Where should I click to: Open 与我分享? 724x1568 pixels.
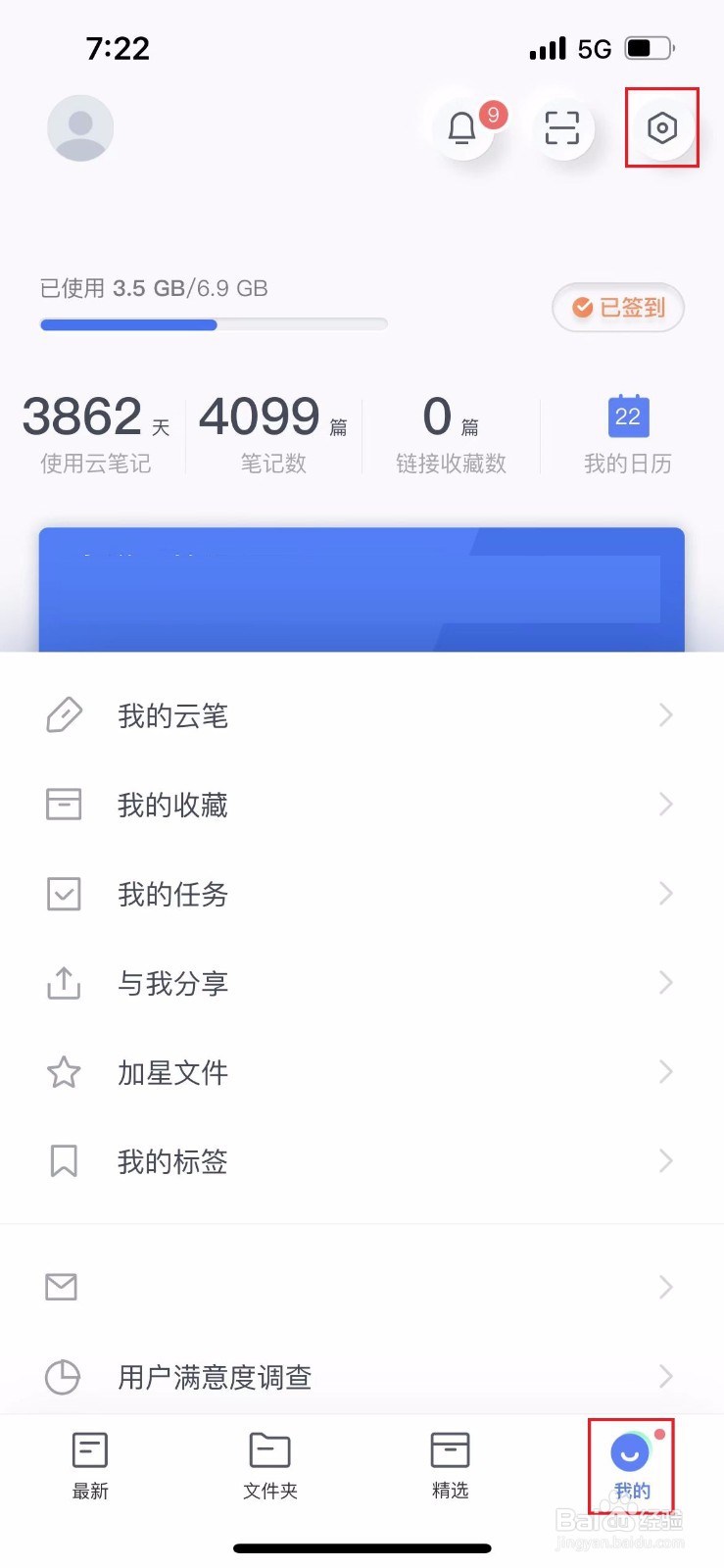pyautogui.click(x=362, y=983)
